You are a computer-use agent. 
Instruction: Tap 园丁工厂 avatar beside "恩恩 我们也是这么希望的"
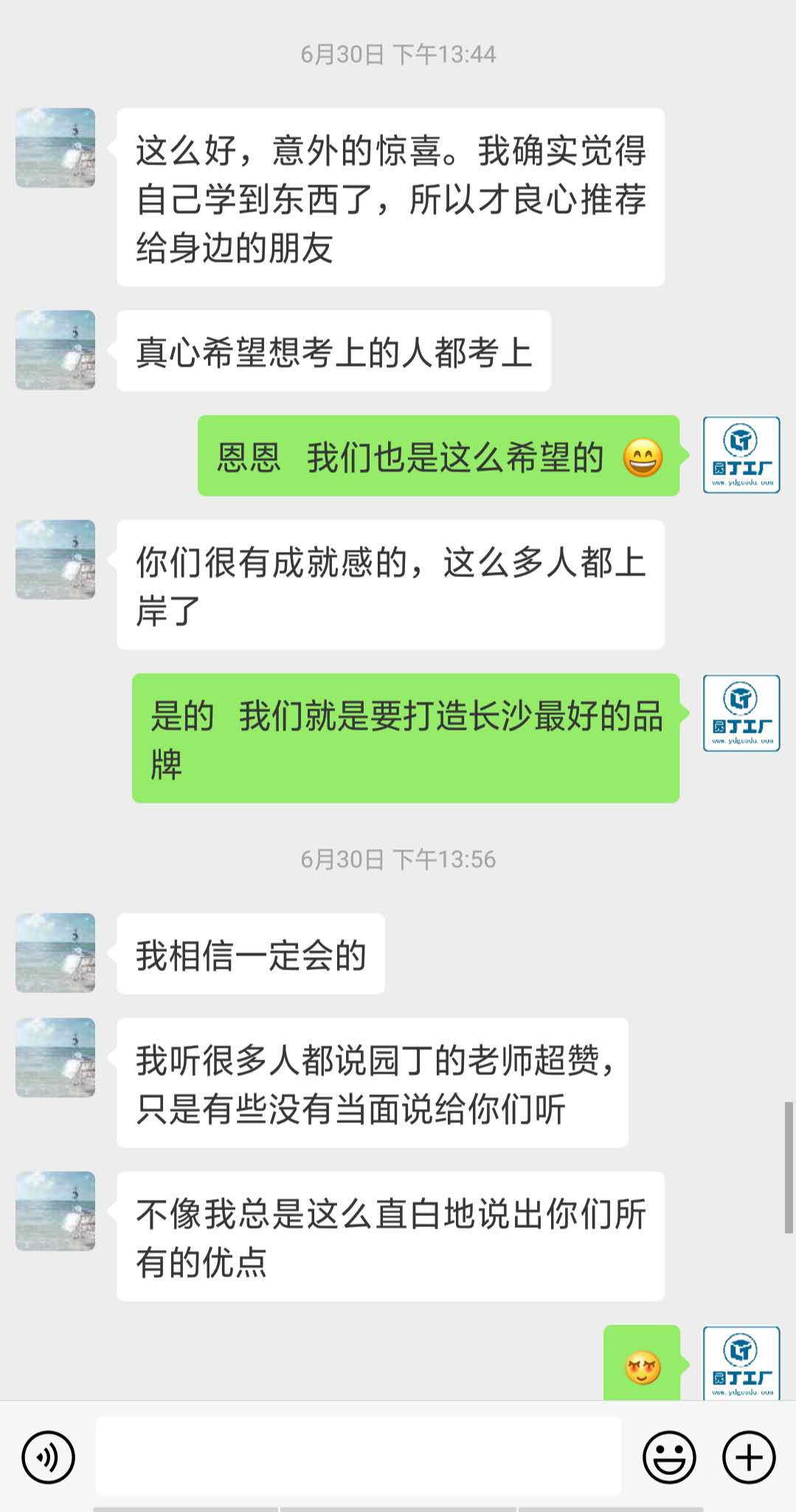click(x=741, y=455)
